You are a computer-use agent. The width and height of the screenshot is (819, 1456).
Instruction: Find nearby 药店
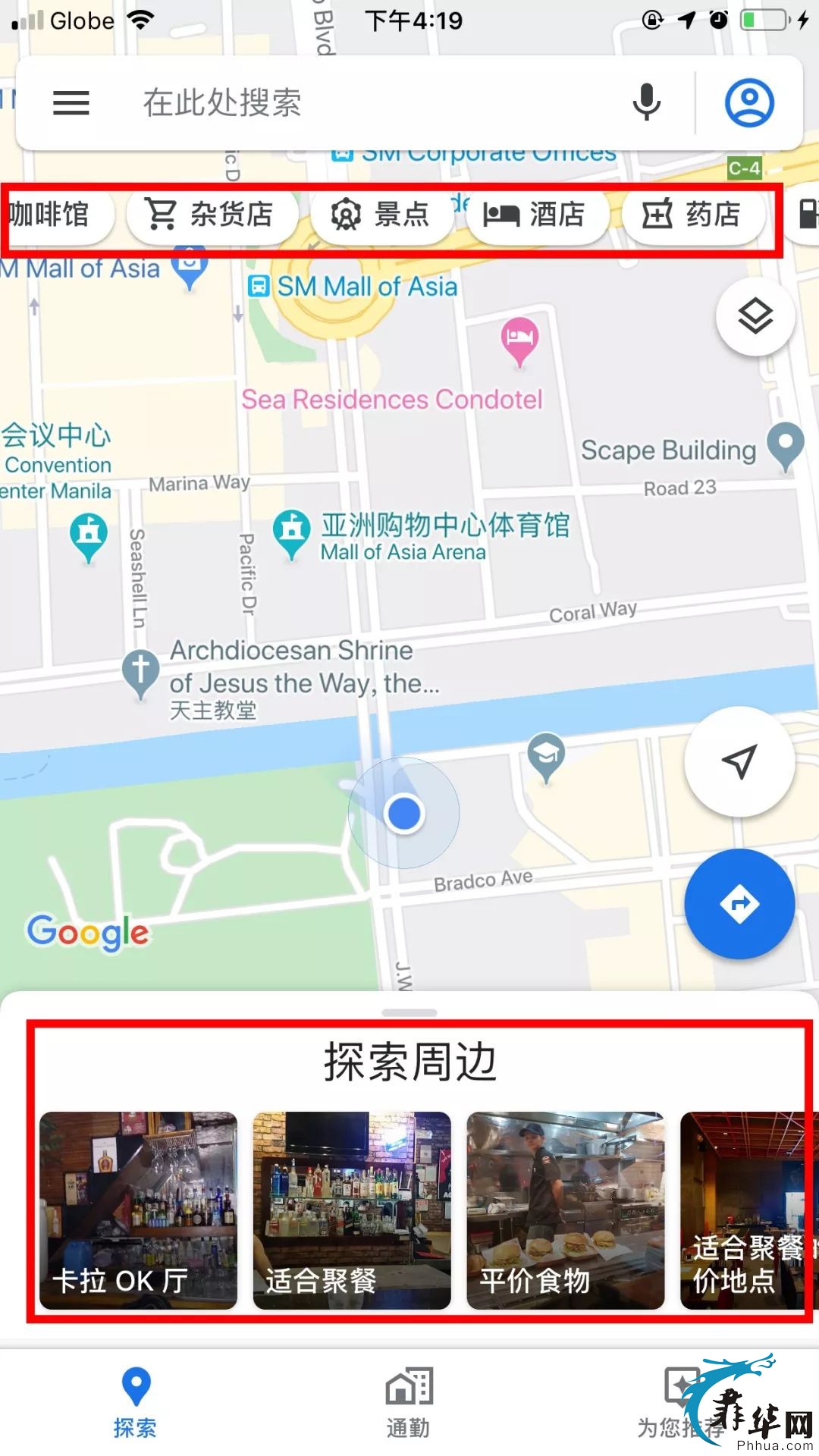coord(692,215)
